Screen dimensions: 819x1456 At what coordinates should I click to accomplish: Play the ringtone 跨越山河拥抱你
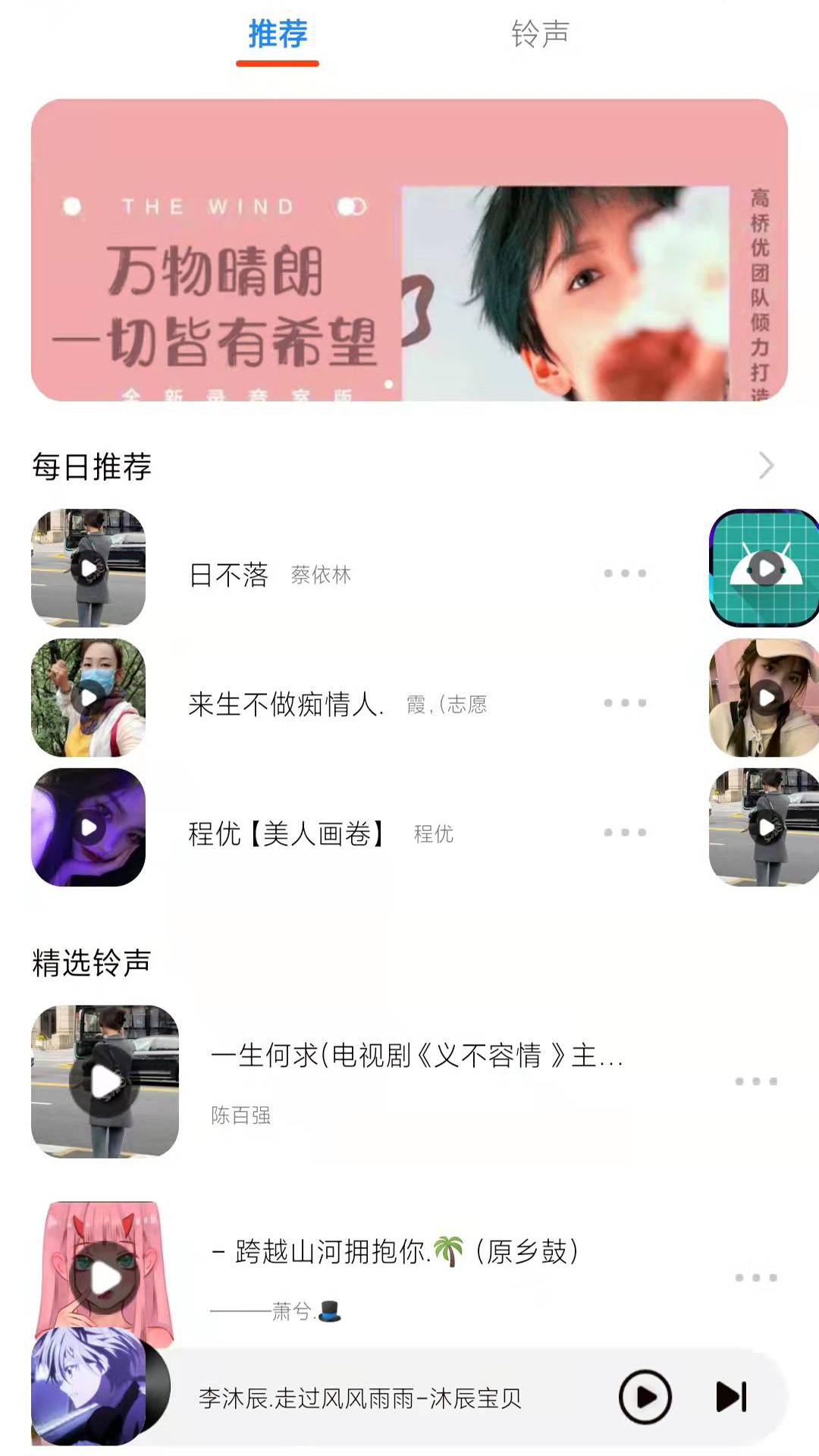click(x=105, y=1279)
